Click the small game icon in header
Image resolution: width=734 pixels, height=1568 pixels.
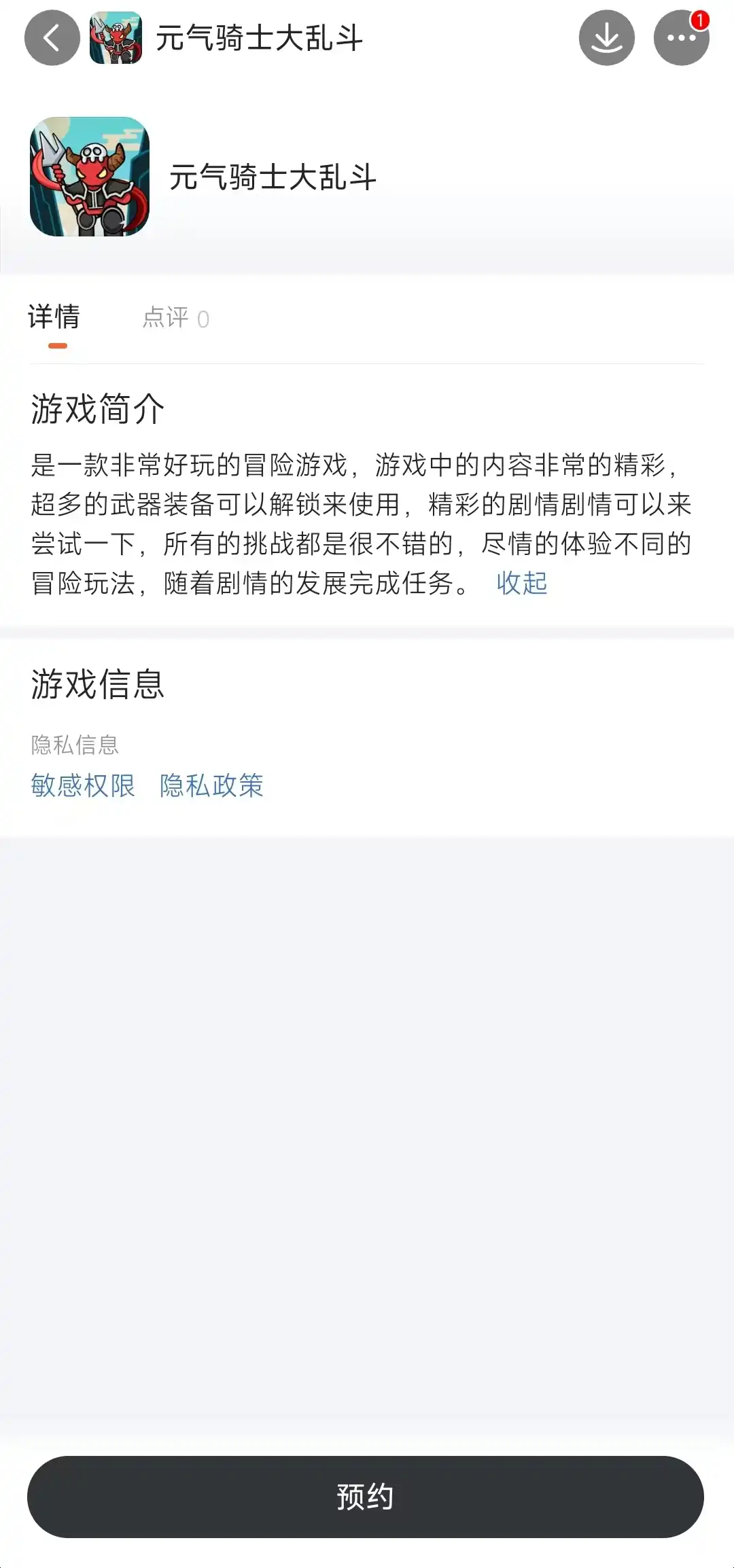coord(116,37)
